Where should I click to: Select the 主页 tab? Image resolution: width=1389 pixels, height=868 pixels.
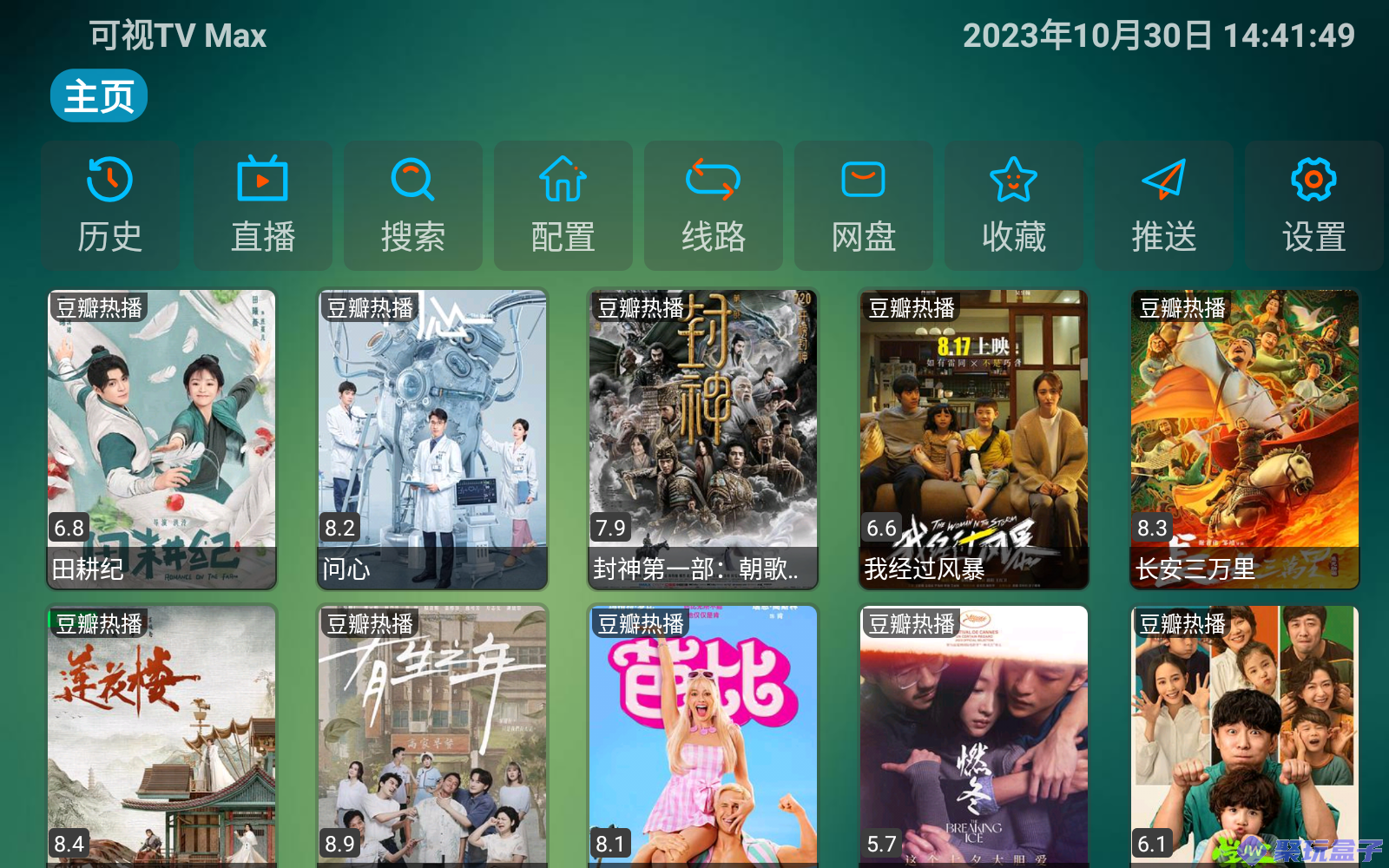[x=99, y=95]
